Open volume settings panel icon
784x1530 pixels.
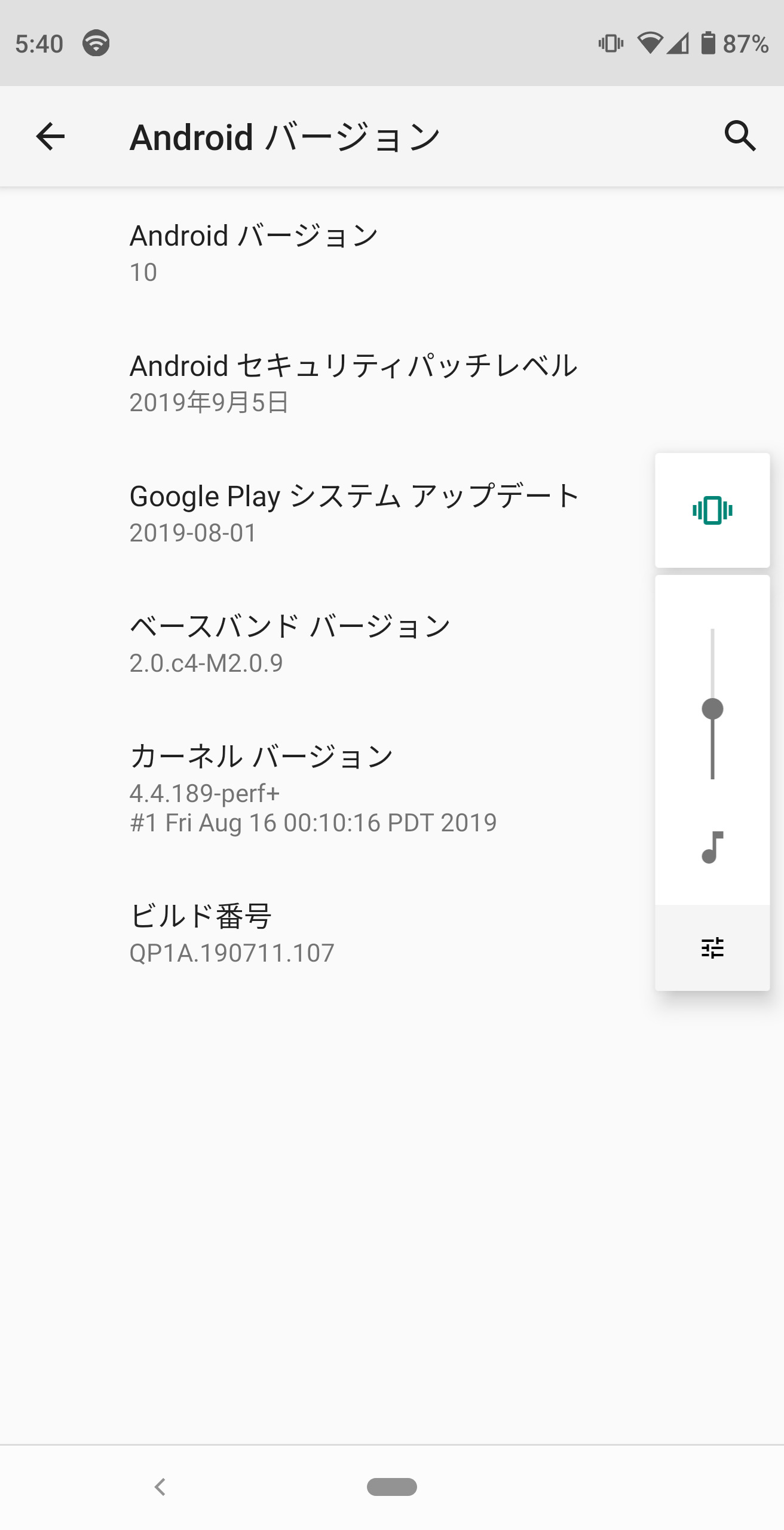coord(712,948)
